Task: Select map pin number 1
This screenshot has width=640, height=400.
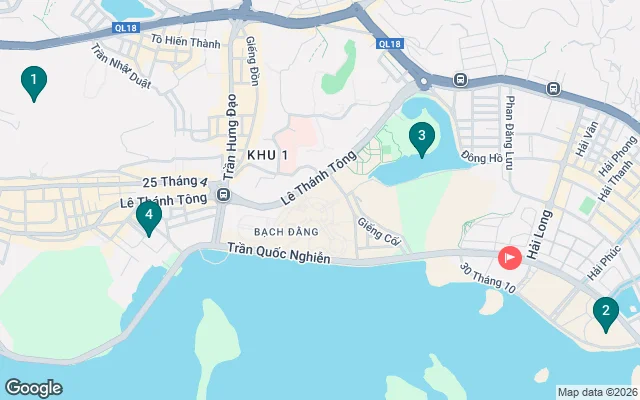Action: click(x=34, y=80)
